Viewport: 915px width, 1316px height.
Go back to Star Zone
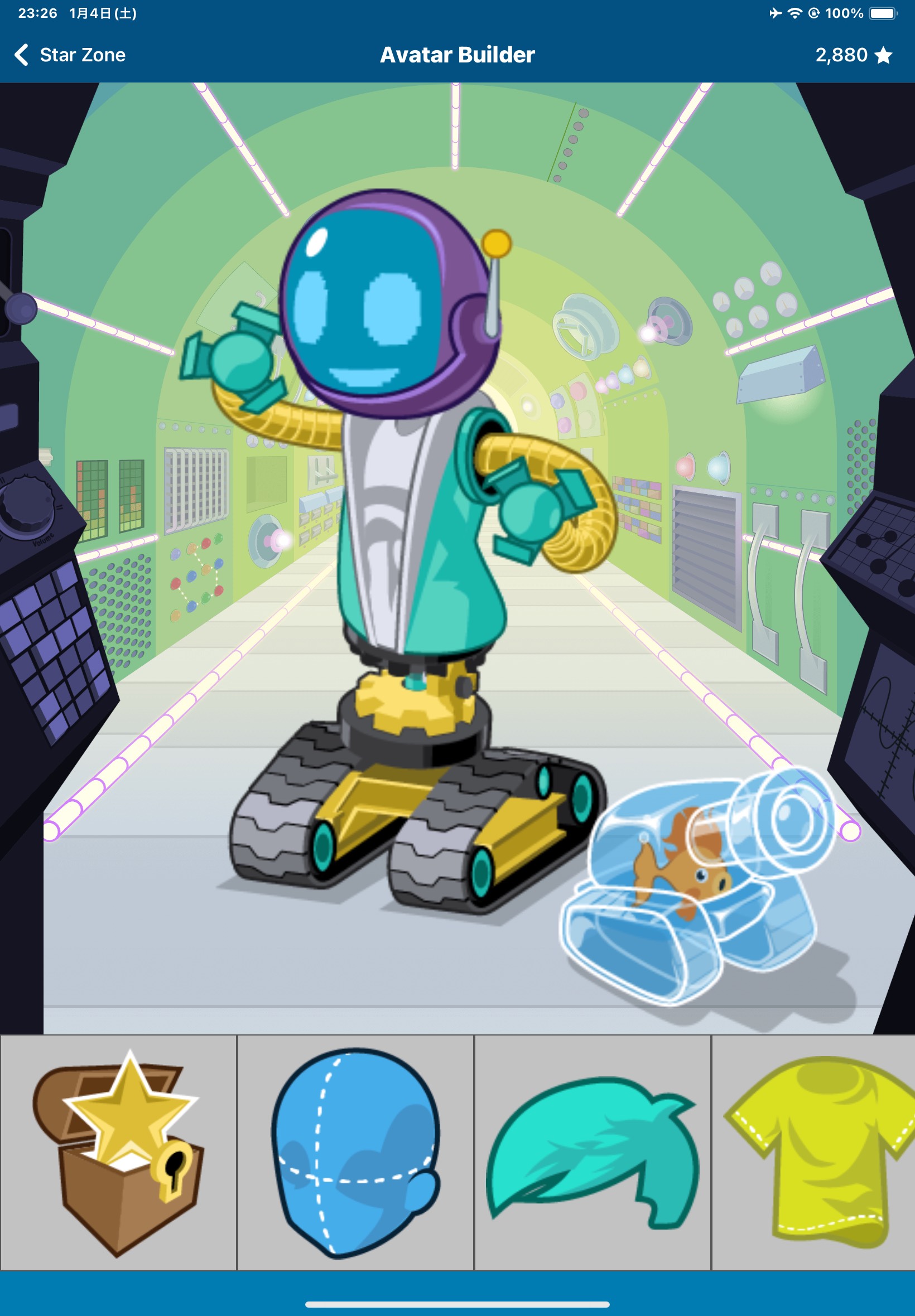[x=70, y=55]
